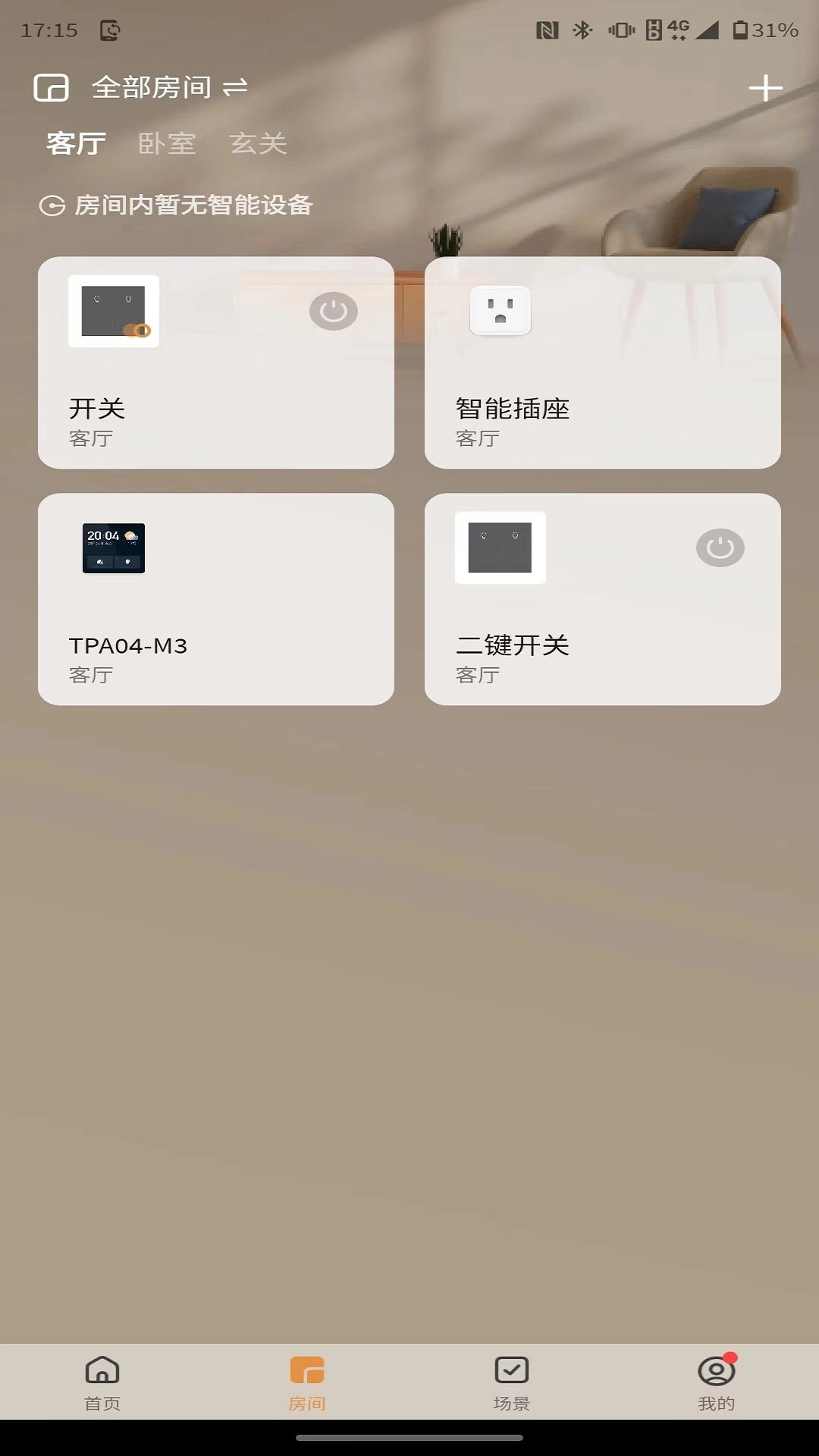Viewport: 819px width, 1456px height.
Task: Toggle power for the 开关 device
Action: (334, 310)
